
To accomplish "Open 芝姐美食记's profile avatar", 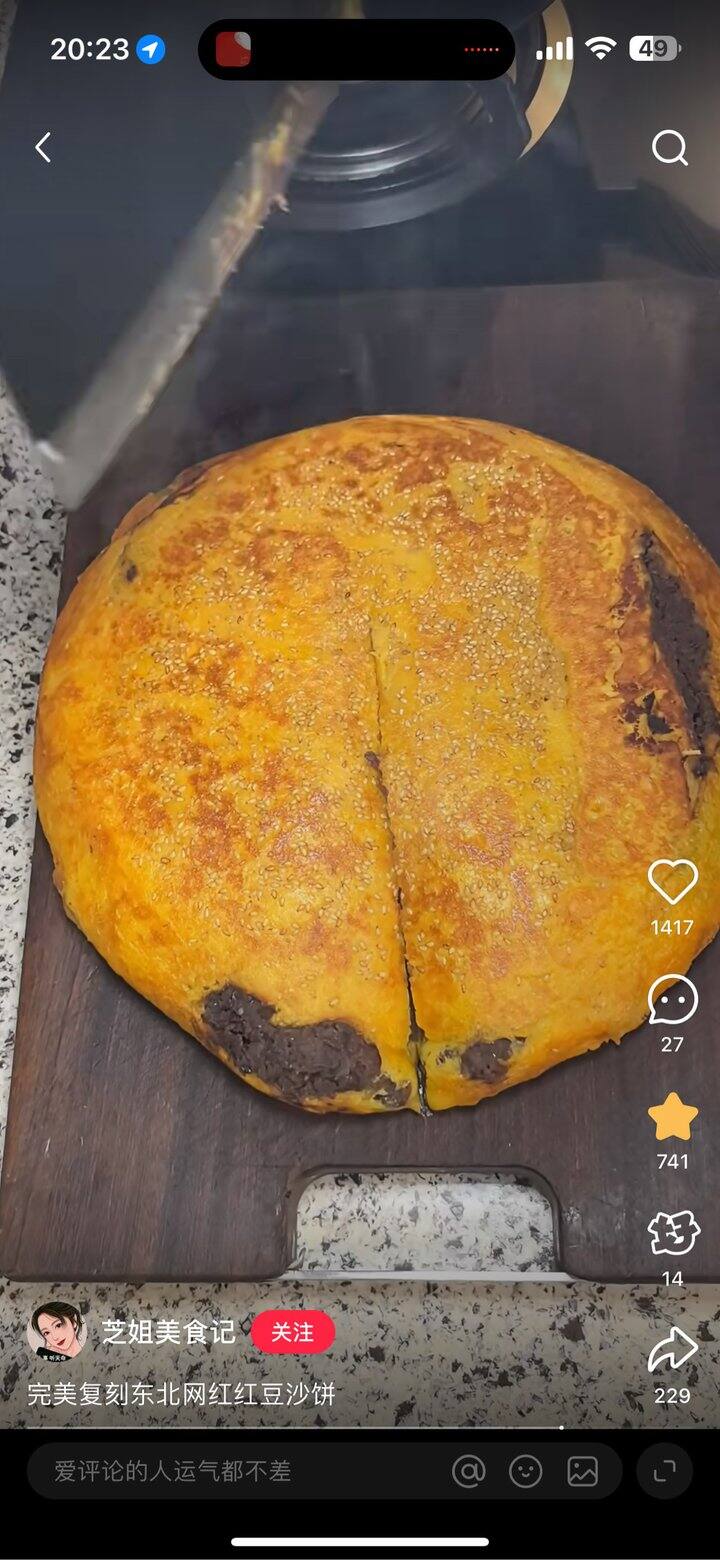I will pyautogui.click(x=56, y=1332).
